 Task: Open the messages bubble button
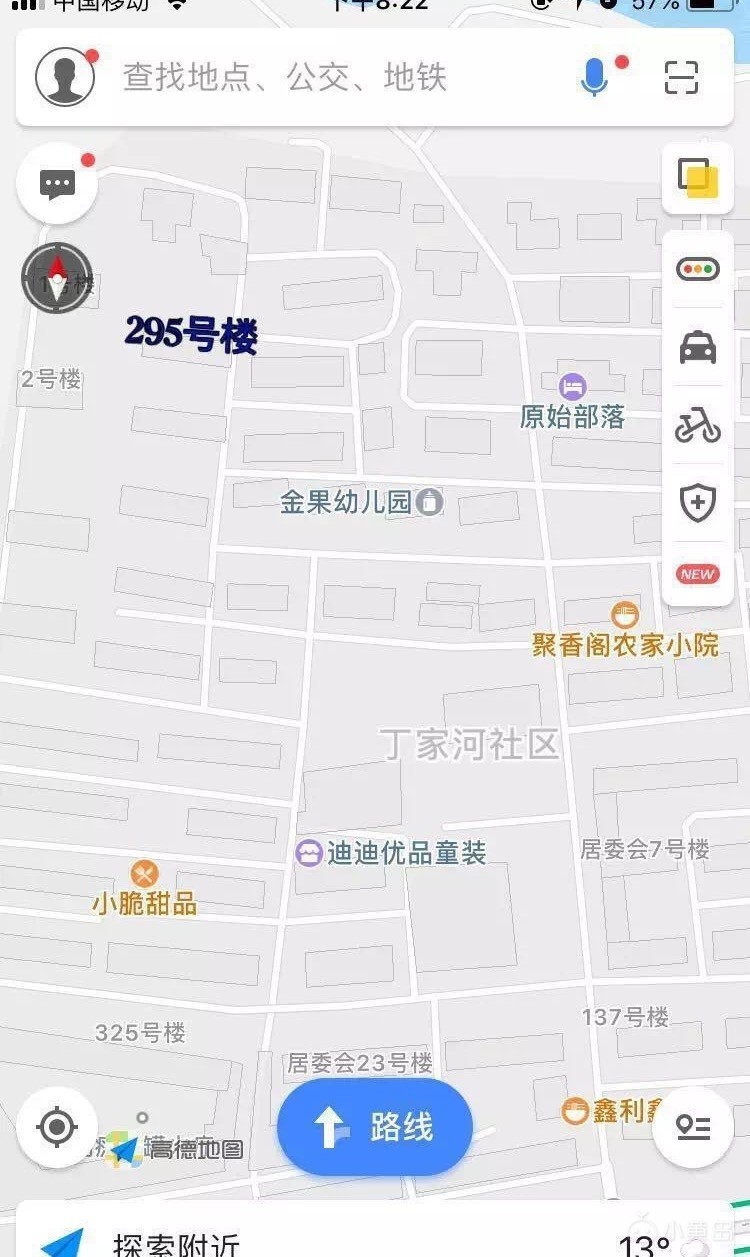click(x=57, y=184)
